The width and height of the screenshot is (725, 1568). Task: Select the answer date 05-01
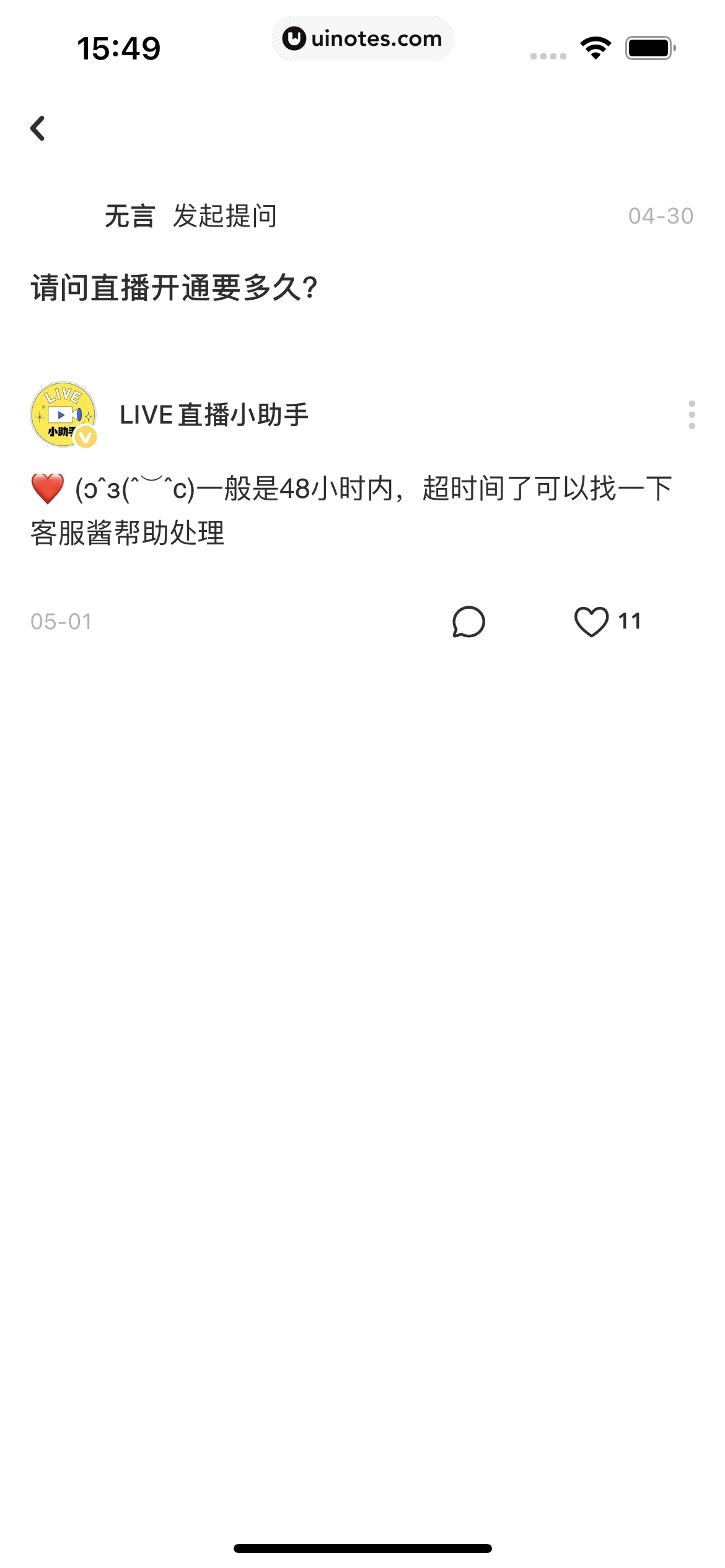[x=62, y=622]
